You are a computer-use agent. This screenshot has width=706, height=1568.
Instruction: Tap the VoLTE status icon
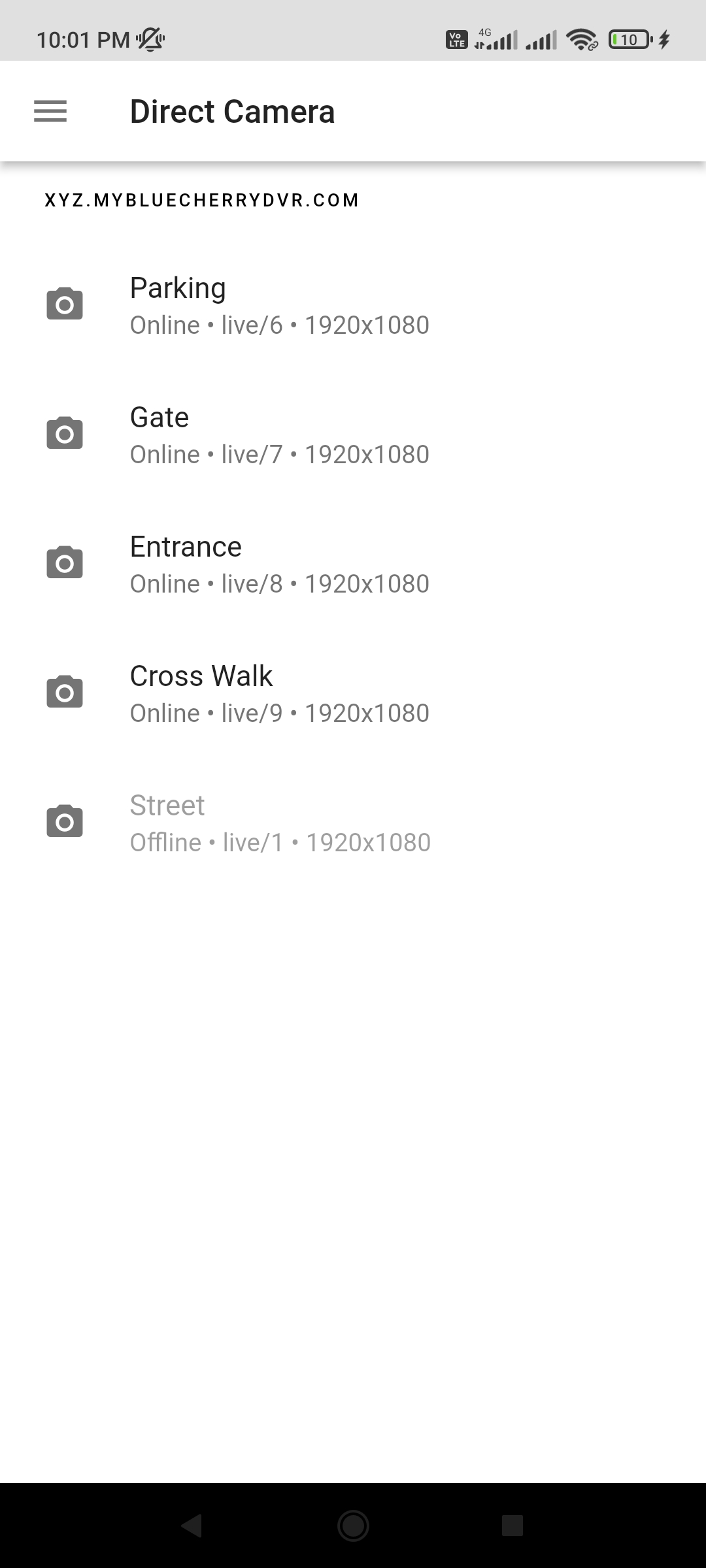pyautogui.click(x=456, y=41)
